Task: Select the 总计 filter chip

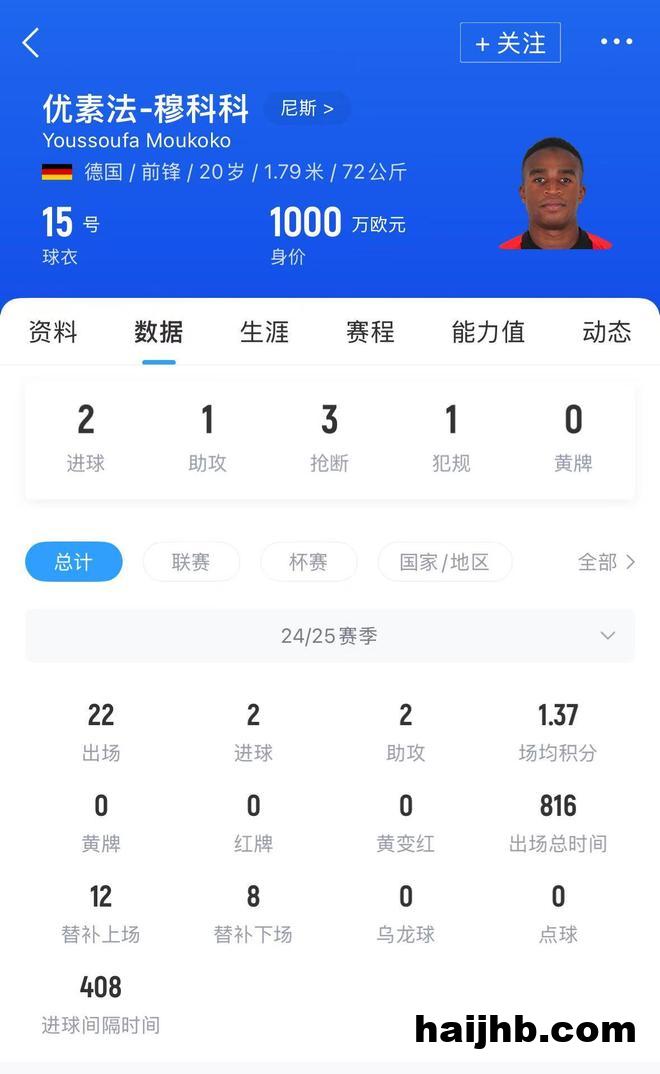Action: pyautogui.click(x=74, y=562)
